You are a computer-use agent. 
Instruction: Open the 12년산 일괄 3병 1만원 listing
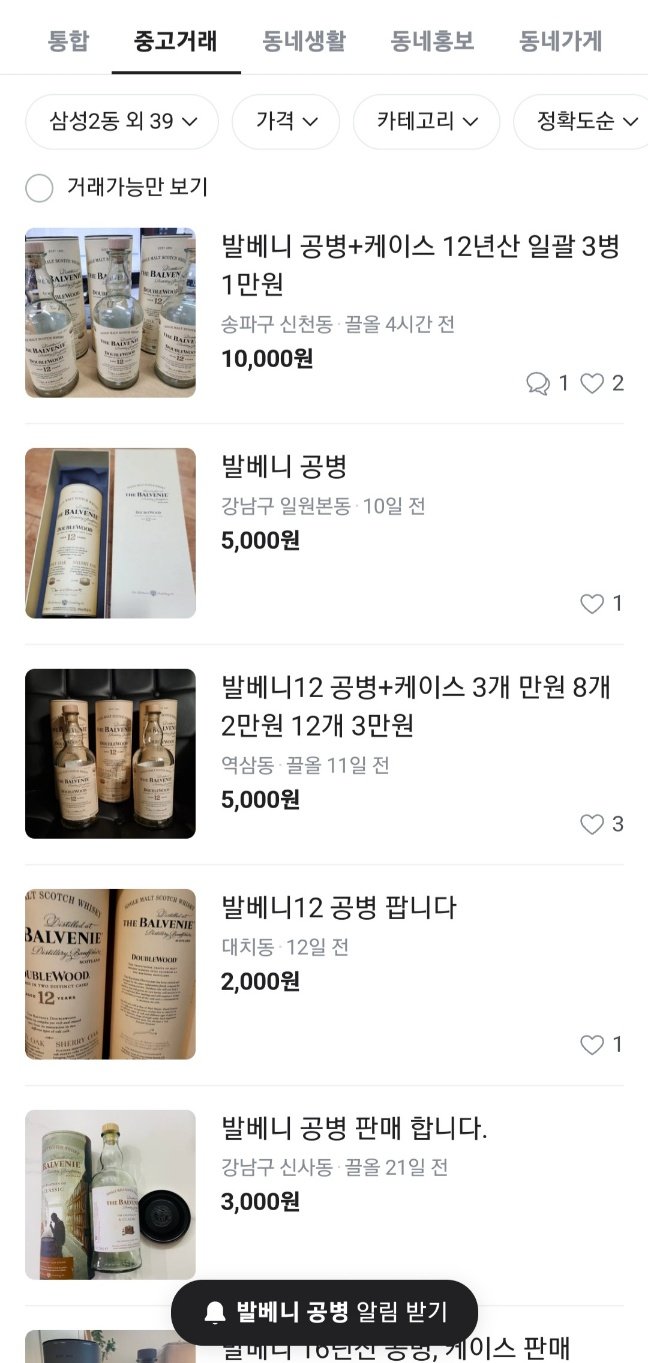point(420,265)
